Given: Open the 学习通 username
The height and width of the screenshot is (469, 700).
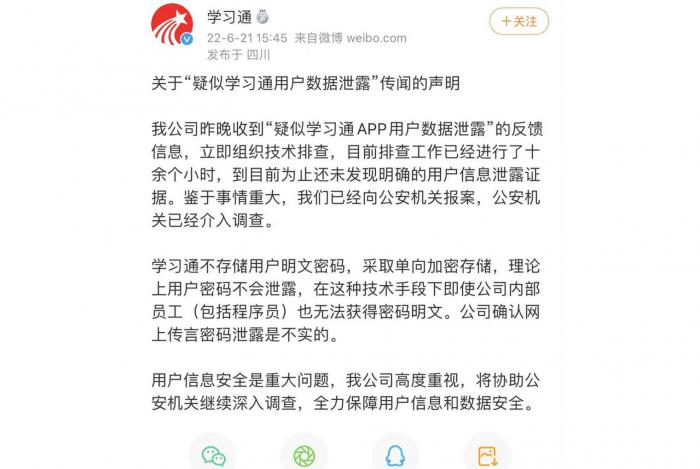Looking at the screenshot, I should point(227,17).
